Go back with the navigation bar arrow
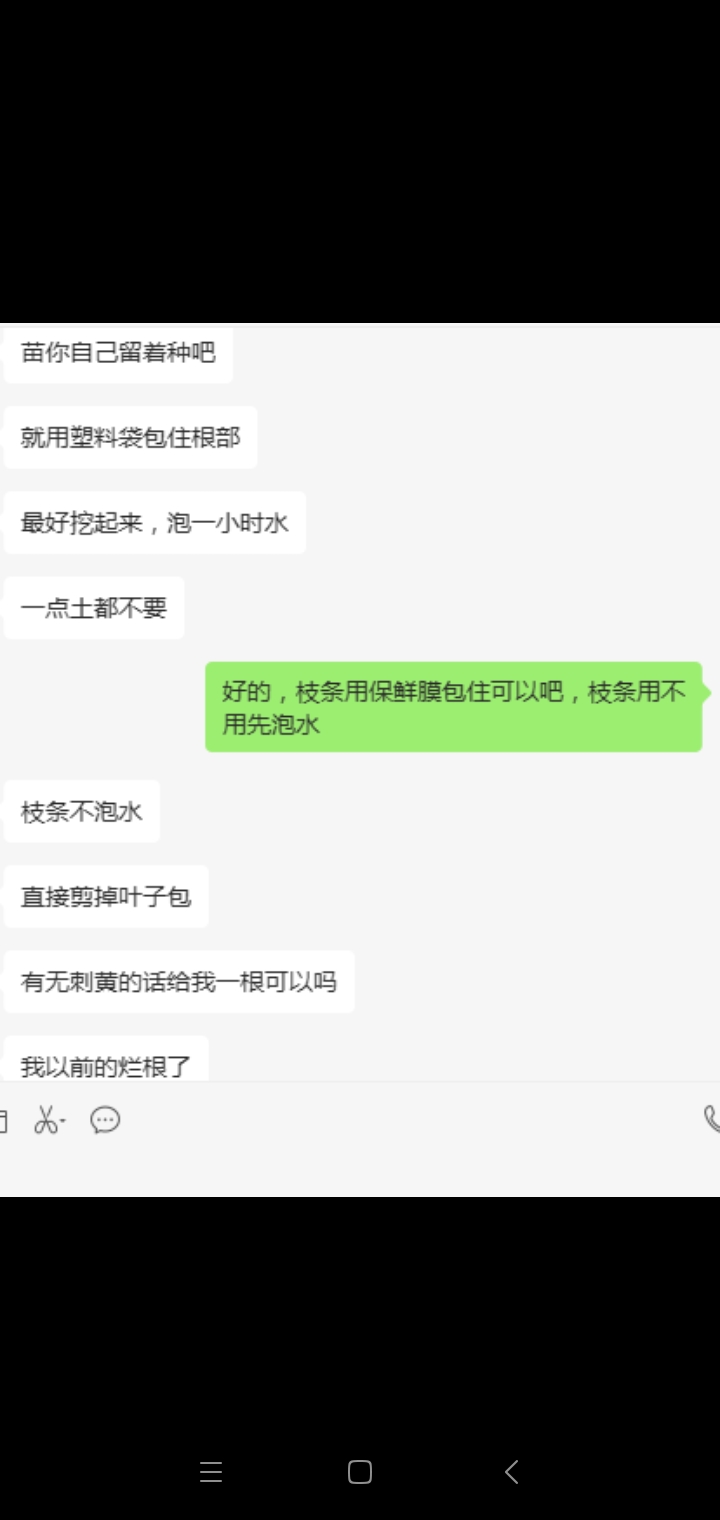Screen dimensions: 720x1520 pos(511,1471)
